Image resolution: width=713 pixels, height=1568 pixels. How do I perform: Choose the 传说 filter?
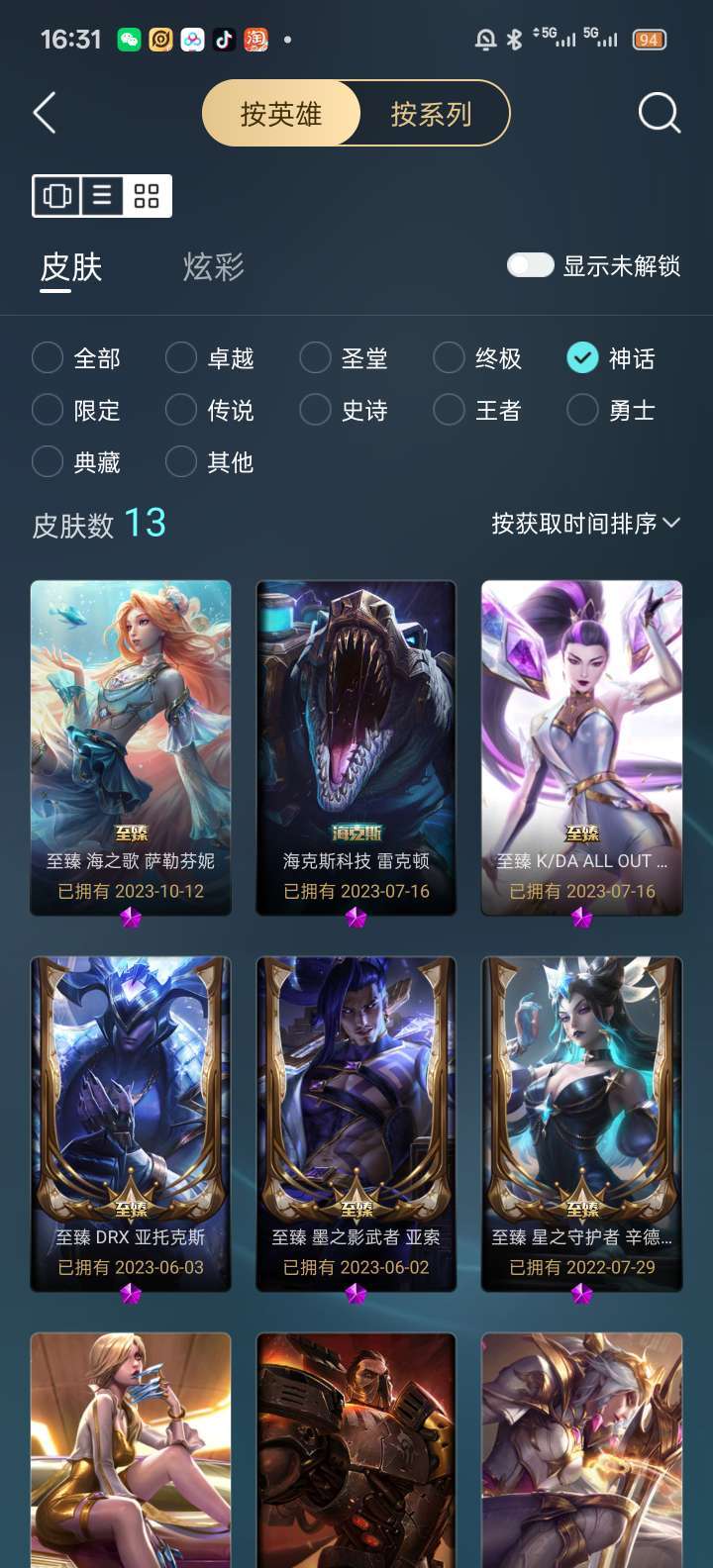point(210,410)
